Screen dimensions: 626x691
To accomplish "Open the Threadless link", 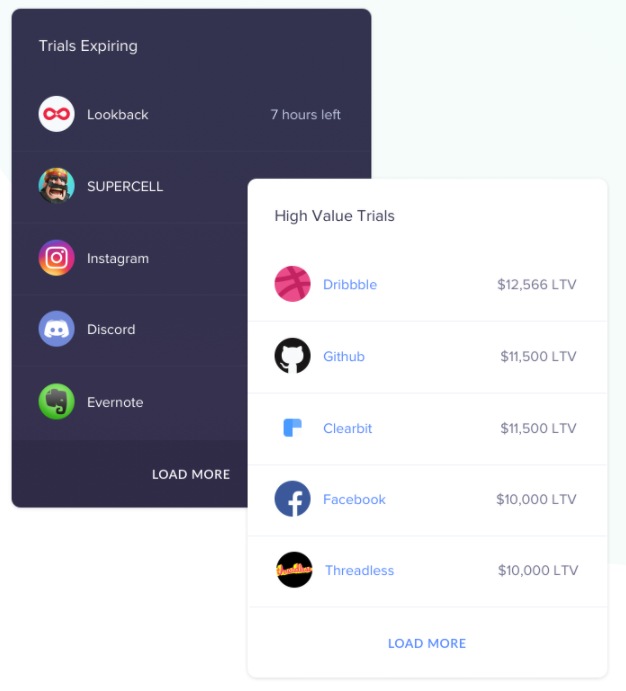I will tap(359, 571).
